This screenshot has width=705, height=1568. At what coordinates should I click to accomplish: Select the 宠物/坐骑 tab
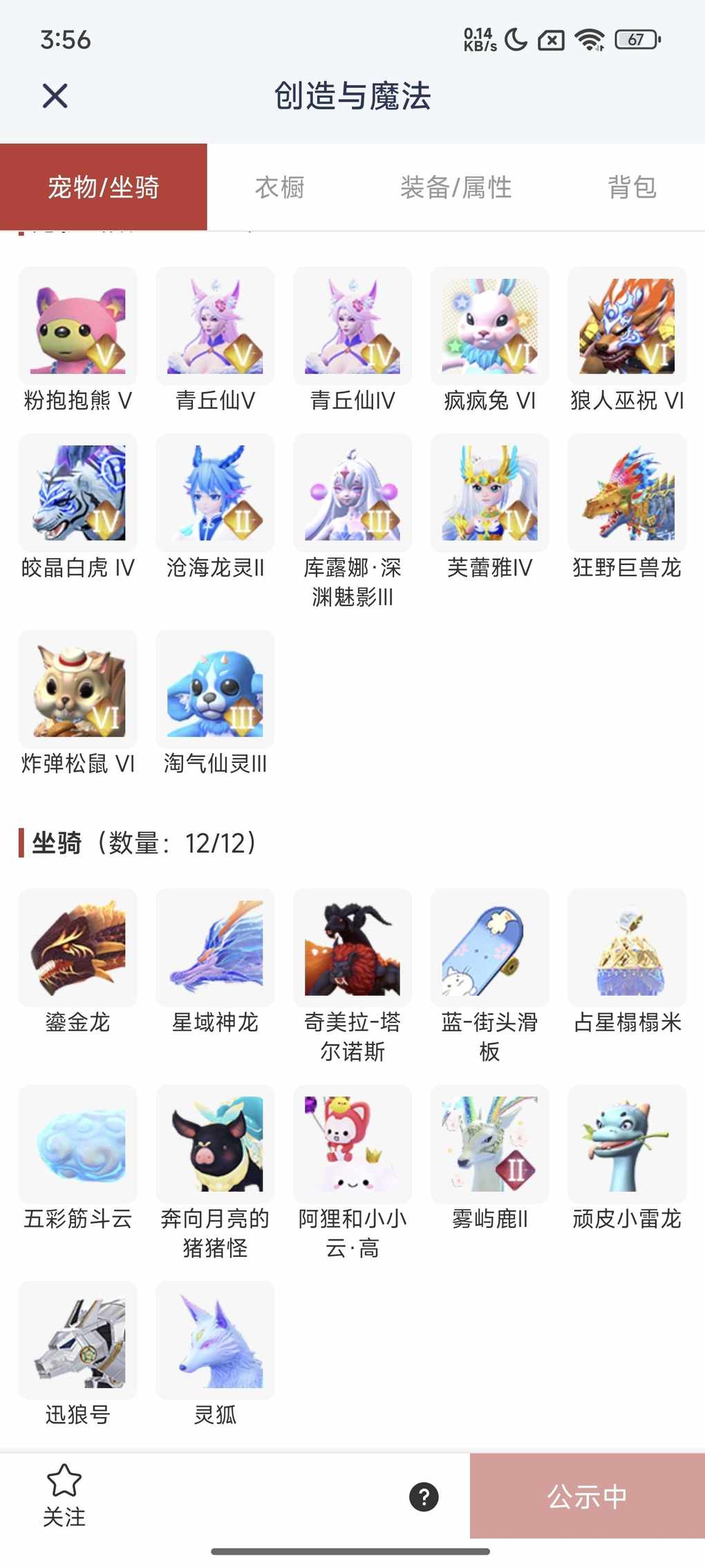(x=104, y=187)
